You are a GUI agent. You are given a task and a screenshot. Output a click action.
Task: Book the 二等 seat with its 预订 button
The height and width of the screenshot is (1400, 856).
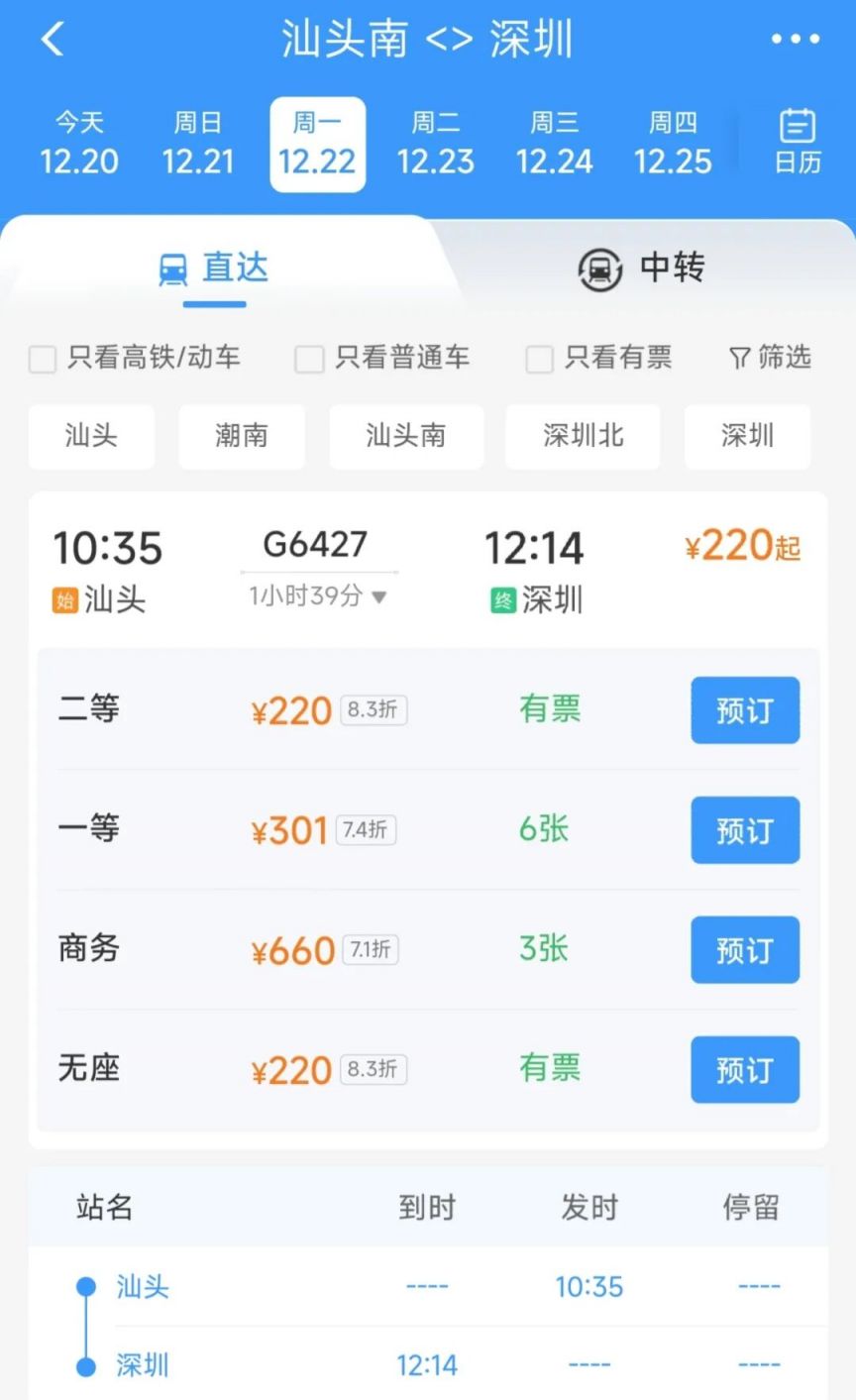tap(744, 710)
